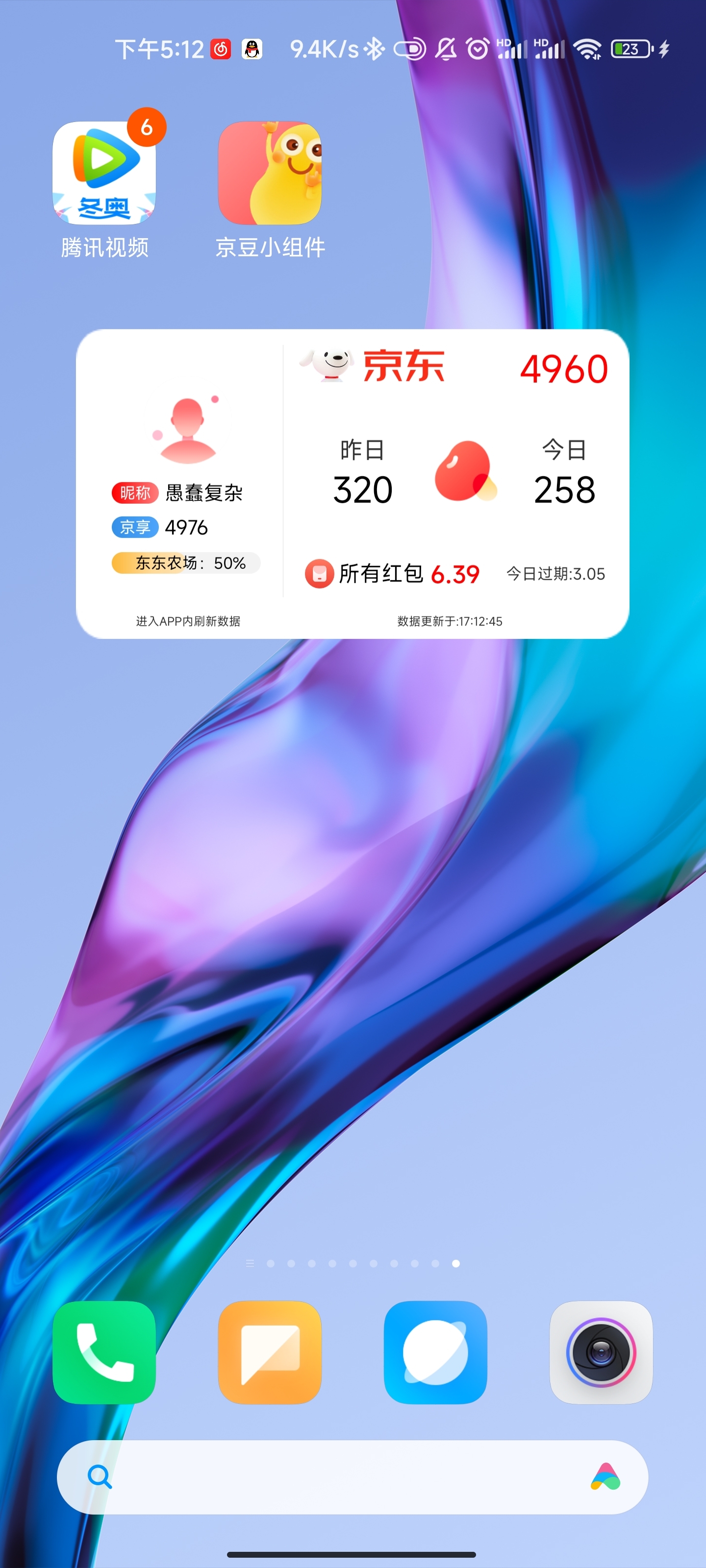Launch the 京豆小组件 app
The width and height of the screenshot is (706, 1568).
pyautogui.click(x=270, y=173)
